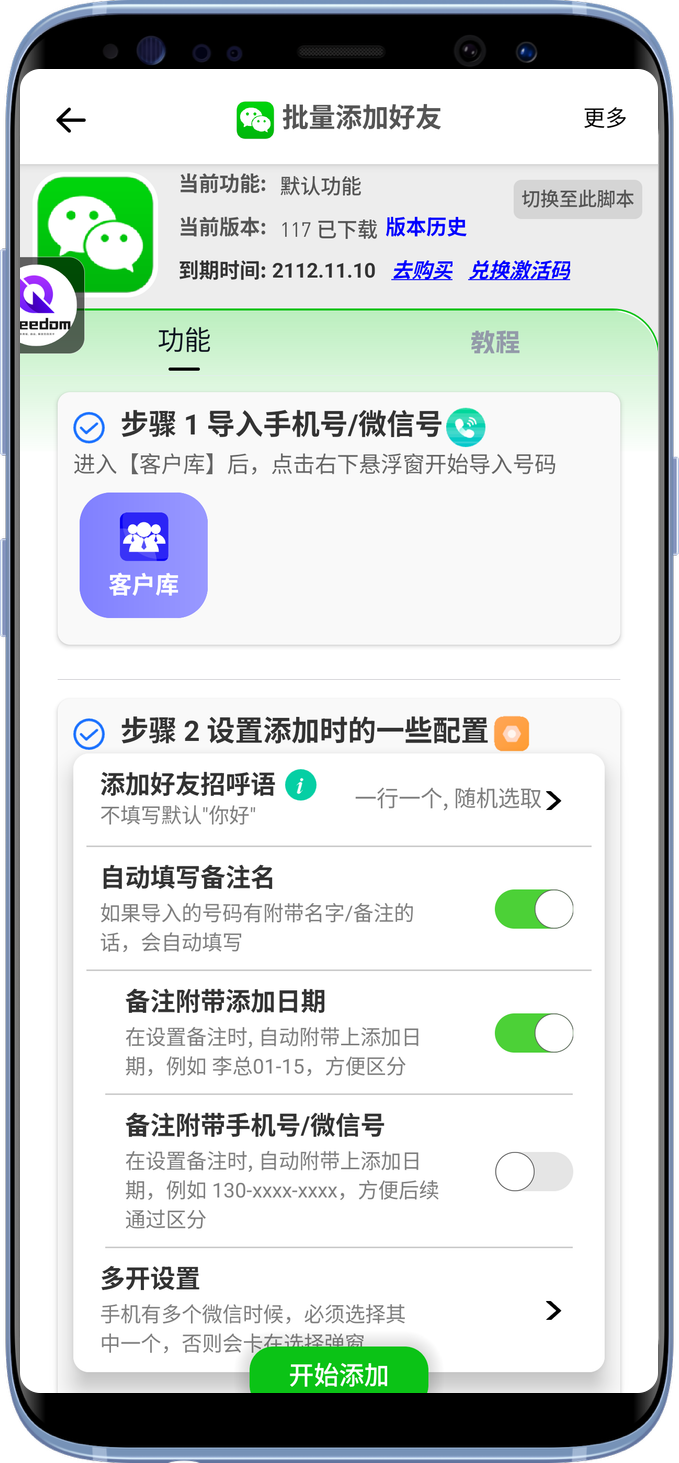The width and height of the screenshot is (679, 1463).
Task: Open the 更多 menu
Action: (605, 118)
